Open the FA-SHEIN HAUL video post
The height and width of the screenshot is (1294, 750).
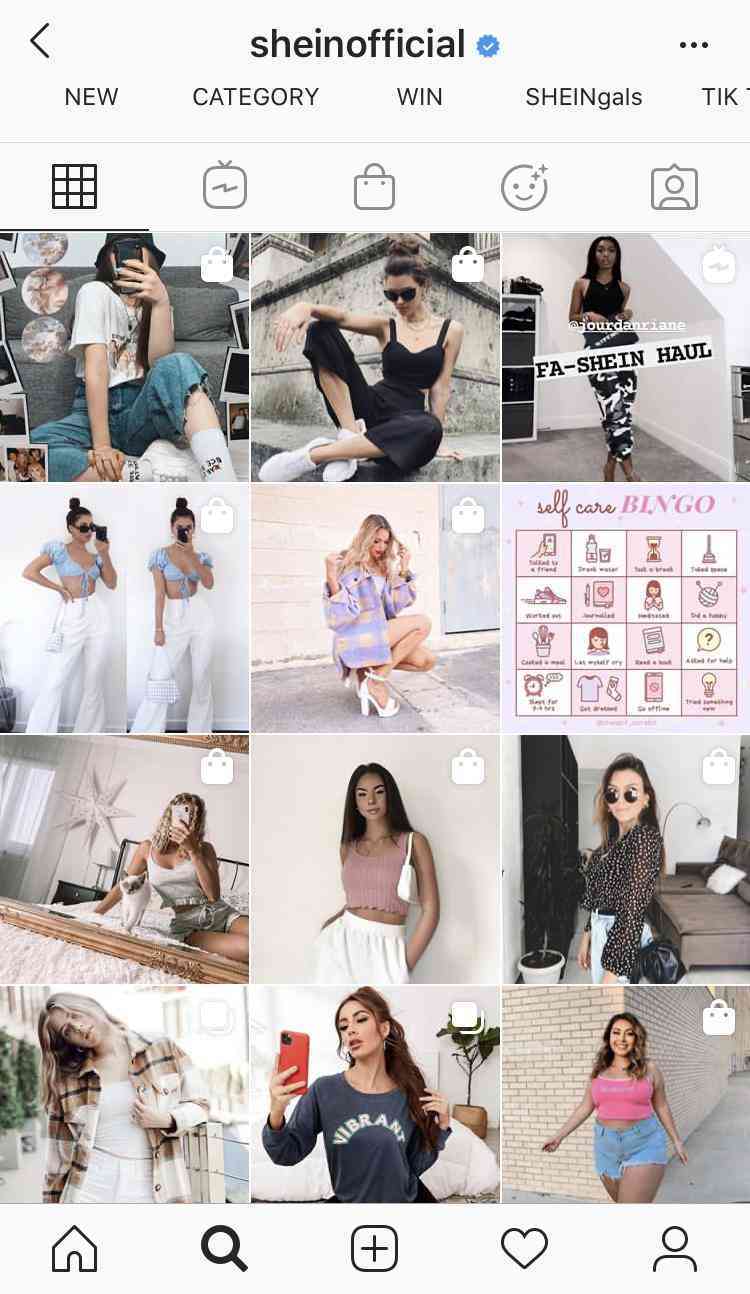(625, 357)
